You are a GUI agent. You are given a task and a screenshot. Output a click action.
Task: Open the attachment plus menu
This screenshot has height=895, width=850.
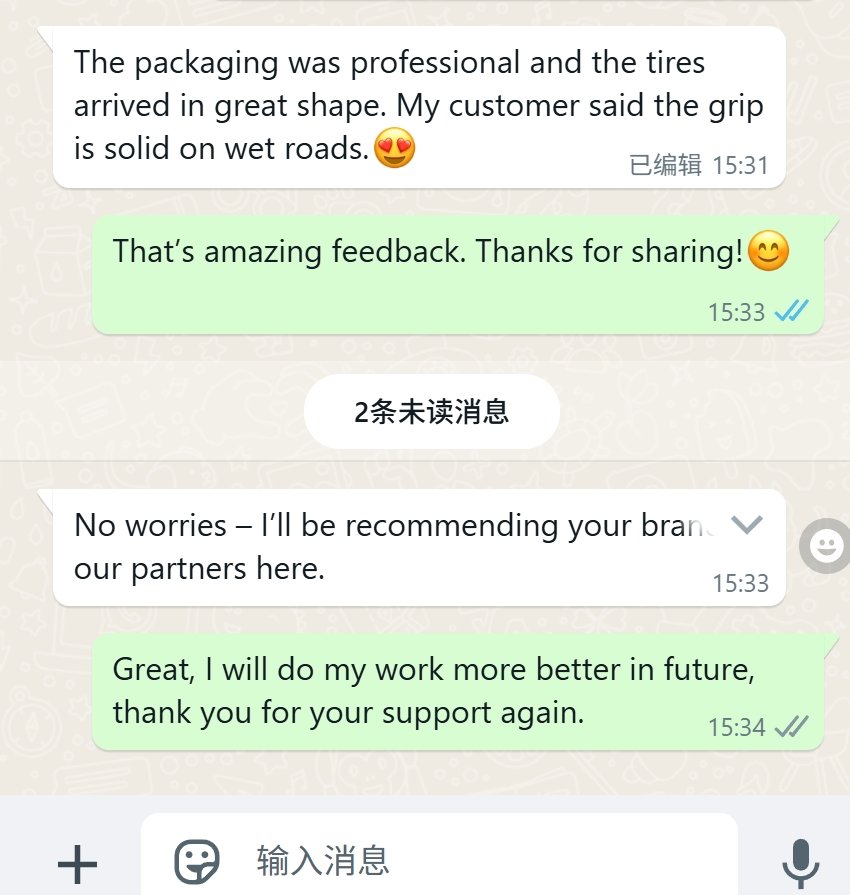coord(77,862)
